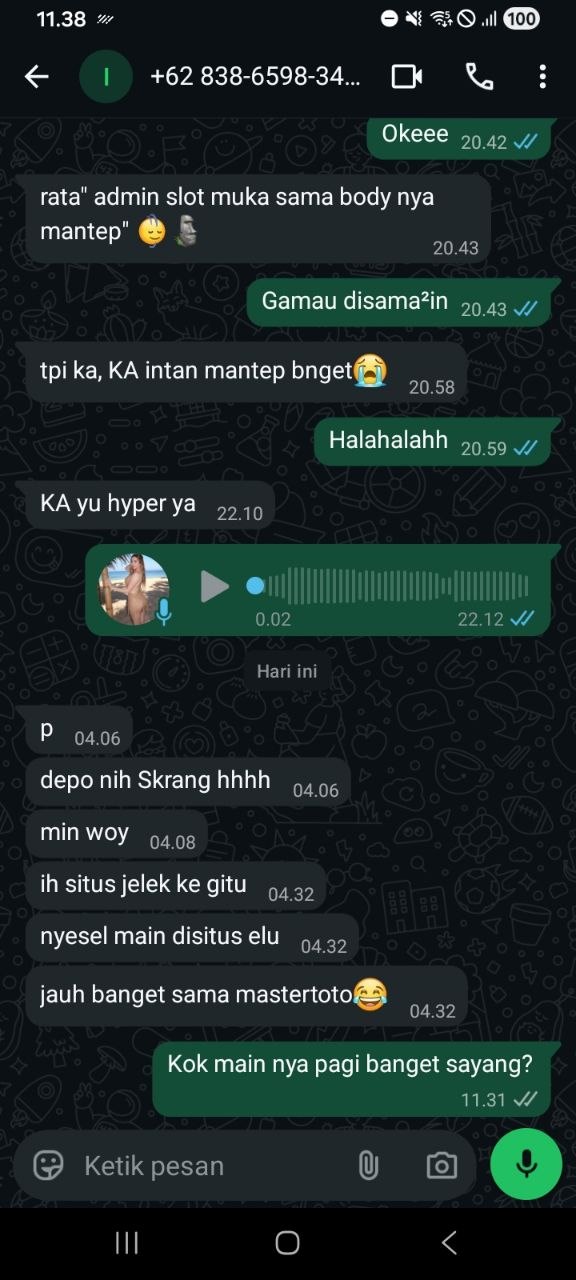Tap the system home button
The height and width of the screenshot is (1280, 576).
click(x=287, y=1243)
